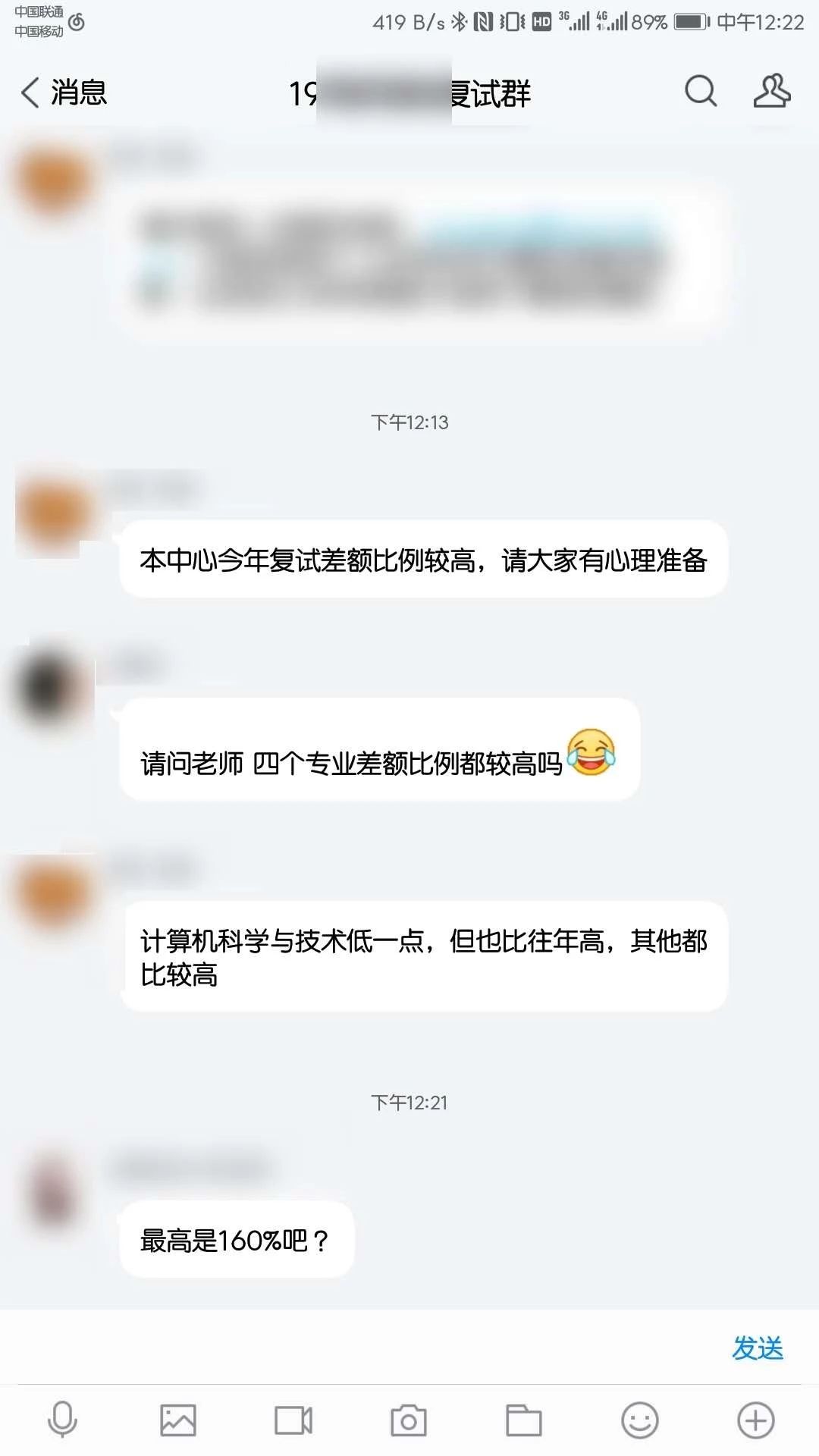Open the video call option
The image size is (819, 1456).
tap(293, 1420)
